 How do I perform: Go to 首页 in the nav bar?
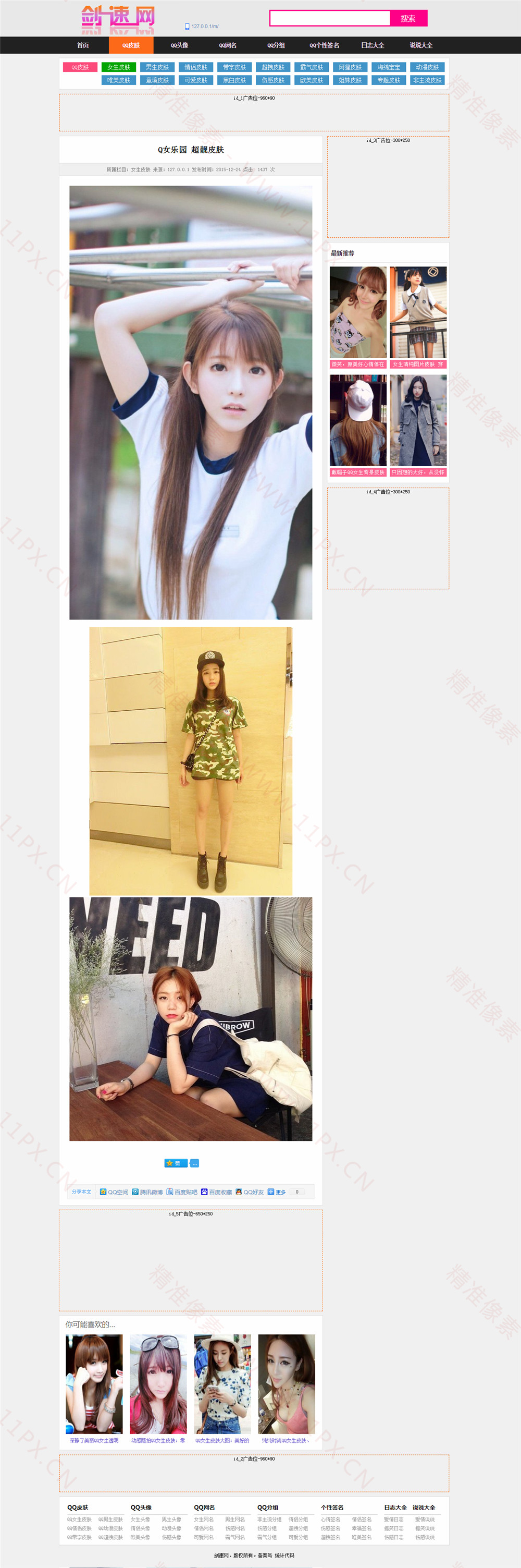[83, 45]
